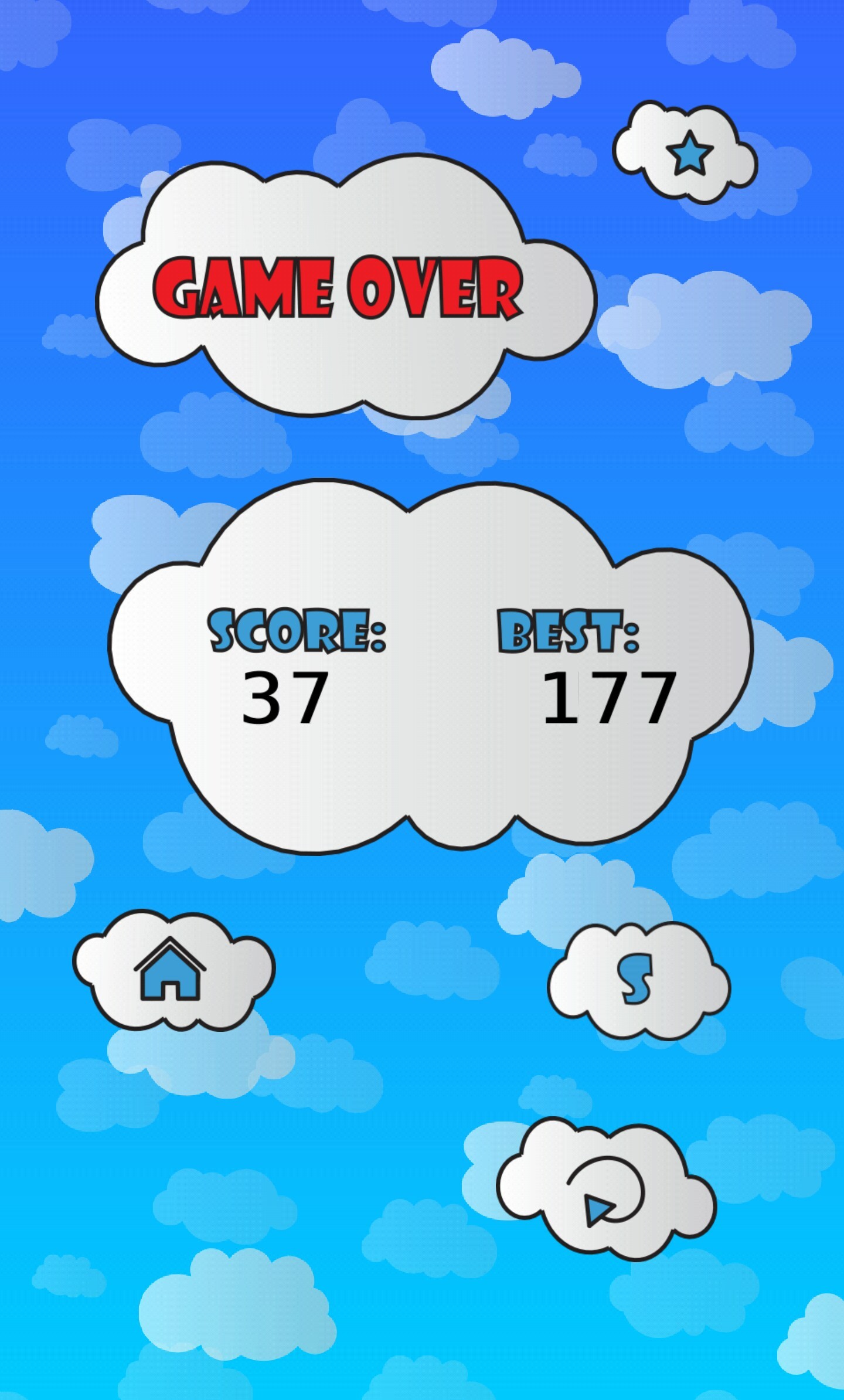Go to the home menu
The height and width of the screenshot is (1400, 844).
click(171, 970)
